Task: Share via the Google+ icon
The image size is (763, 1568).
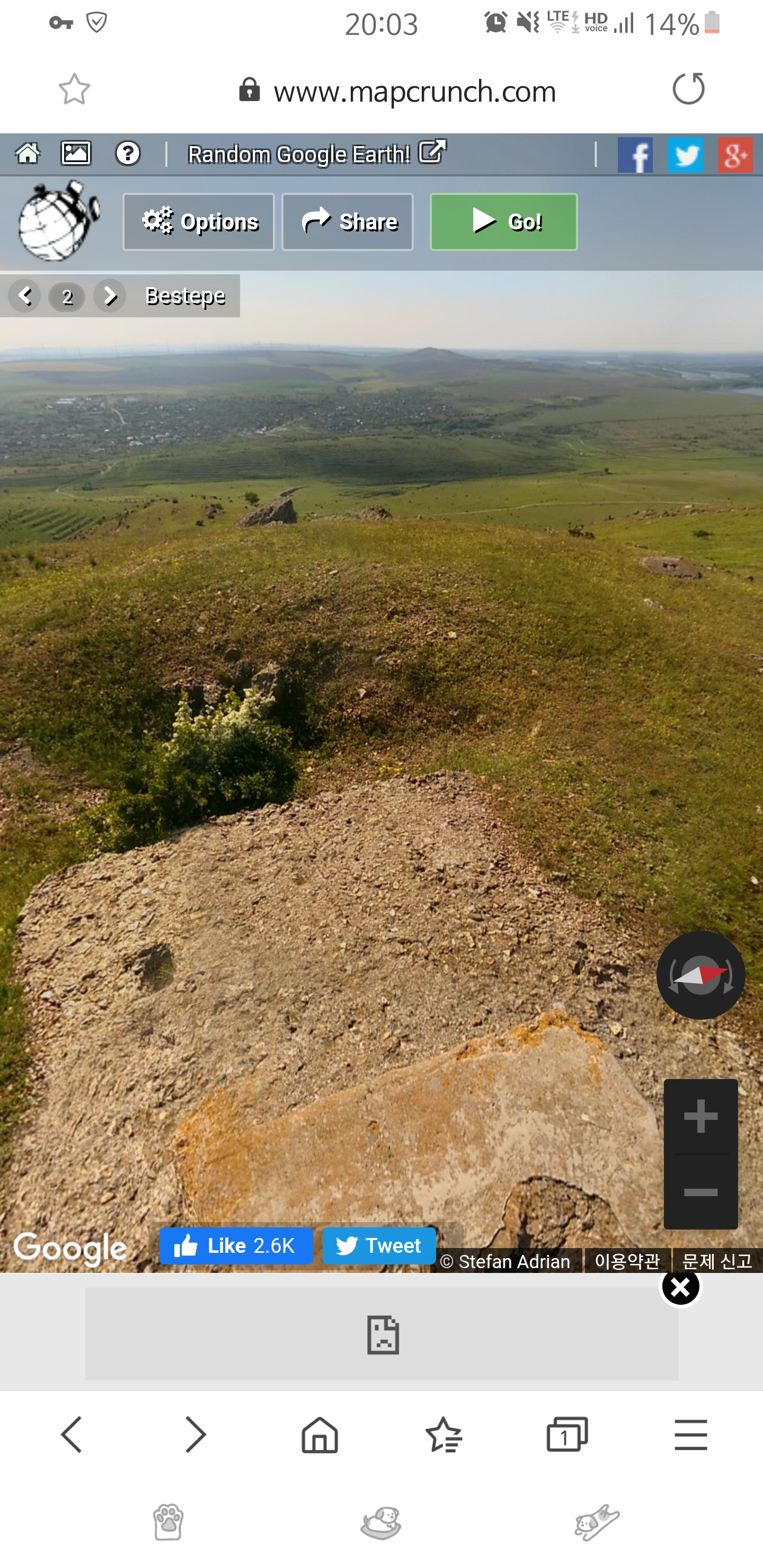Action: coord(735,155)
